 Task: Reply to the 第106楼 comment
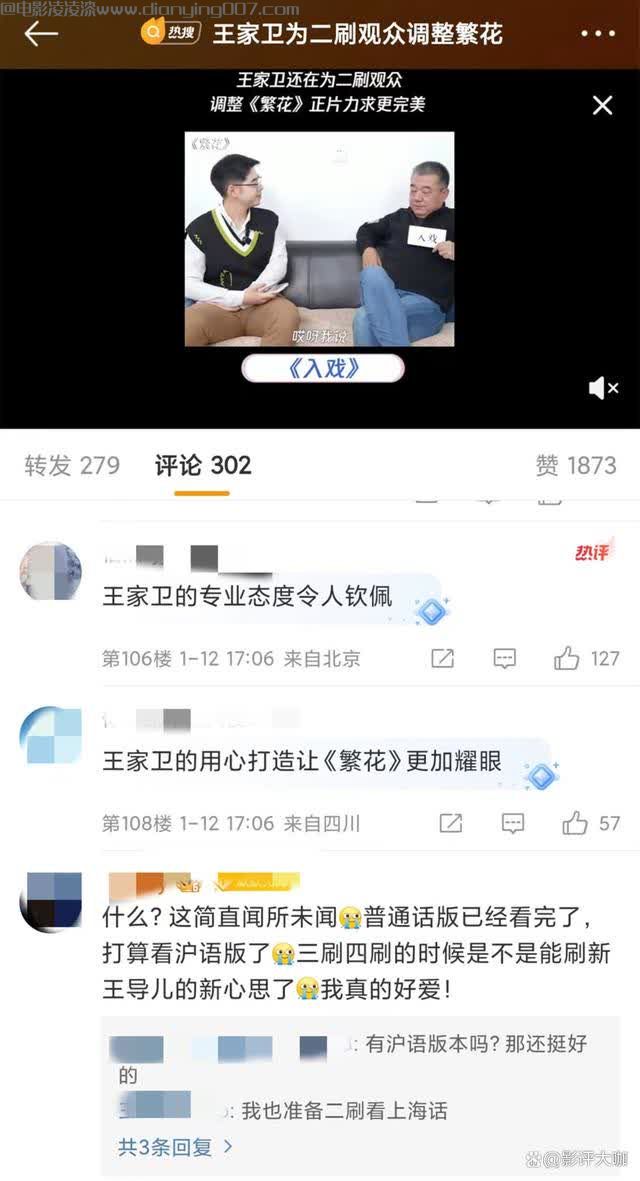click(505, 658)
